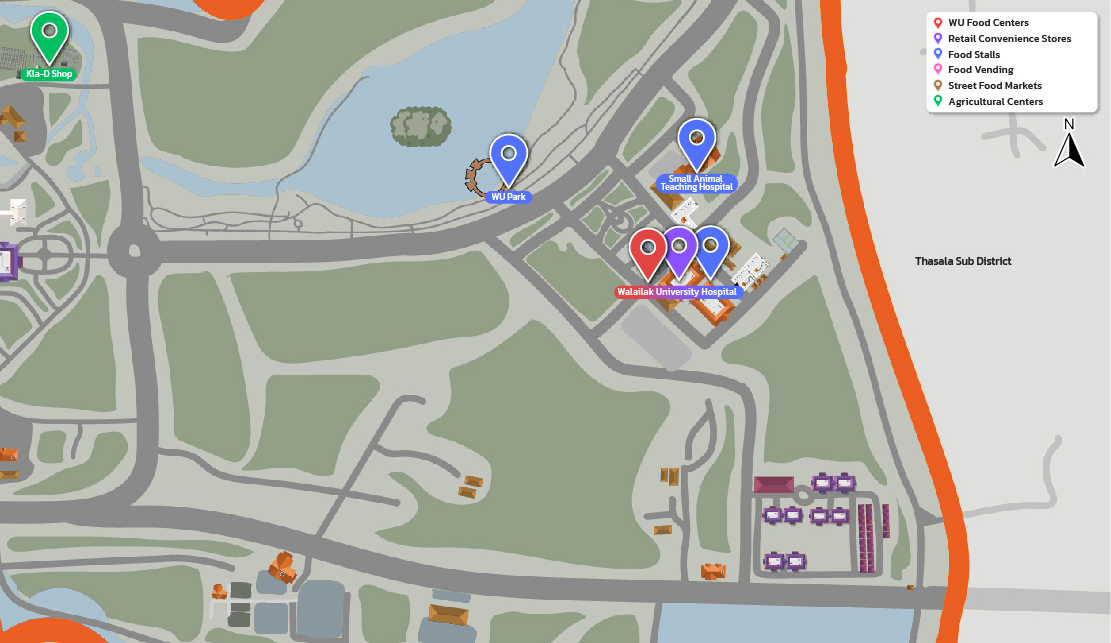Select the WU Park food stall pin

click(x=508, y=156)
